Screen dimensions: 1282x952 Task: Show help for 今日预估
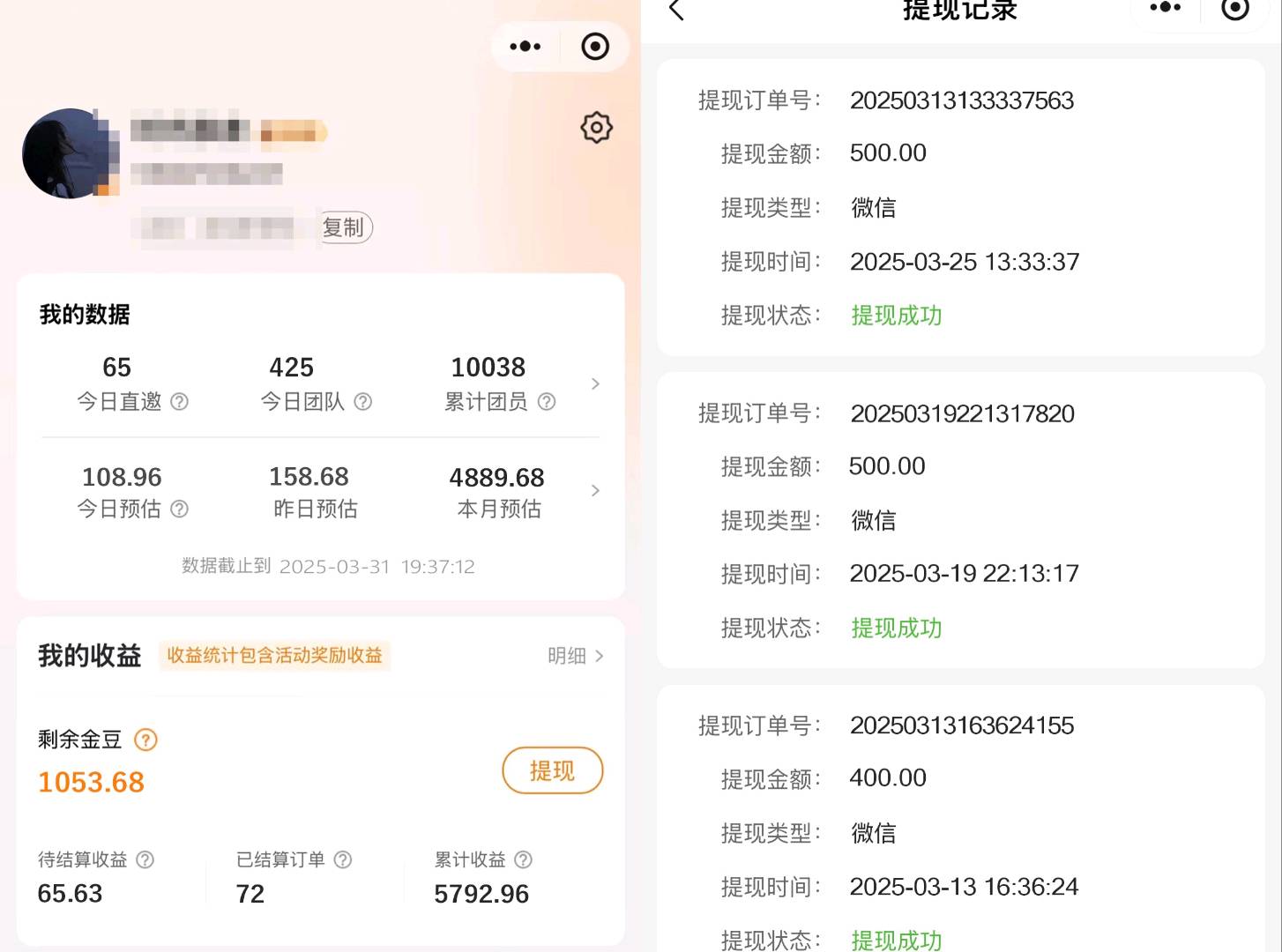tap(179, 509)
